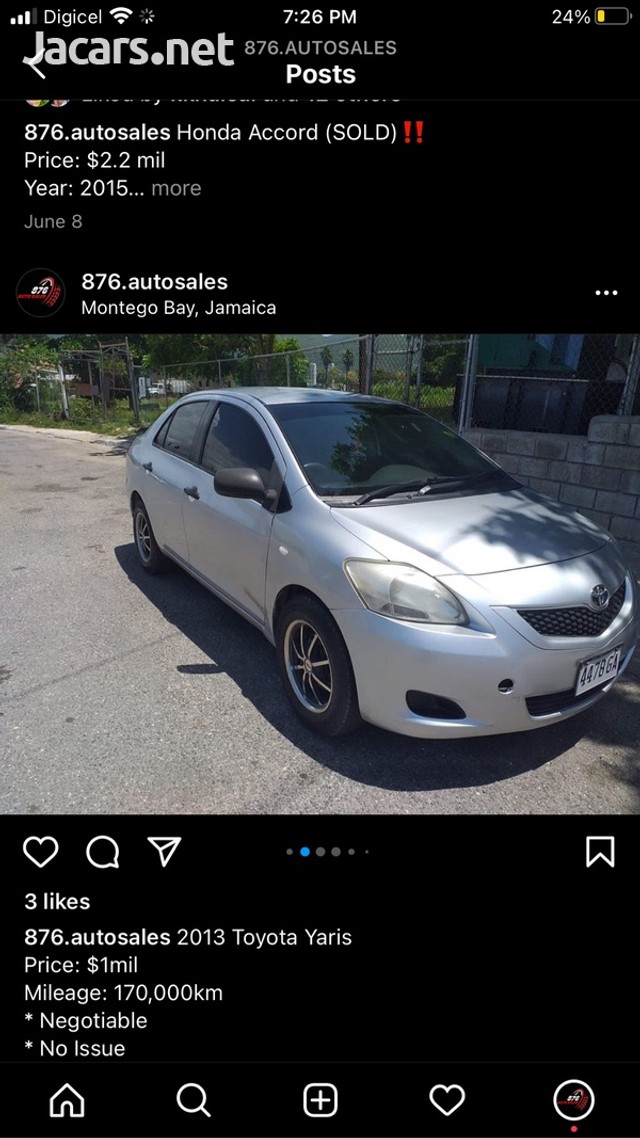This screenshot has height=1138, width=640.
Task: Comment on the Toyota Yaris post
Action: [103, 852]
